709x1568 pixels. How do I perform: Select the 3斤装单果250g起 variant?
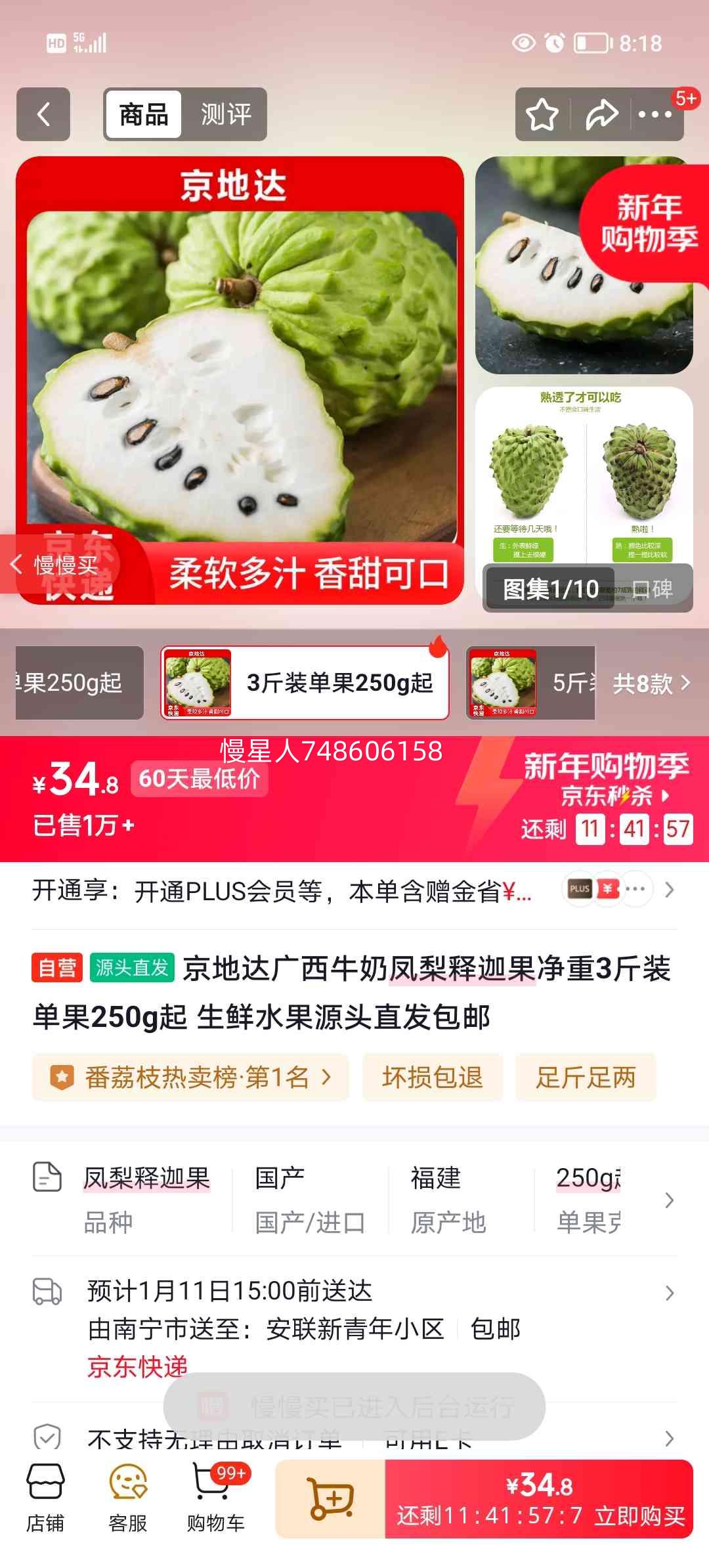tap(307, 683)
